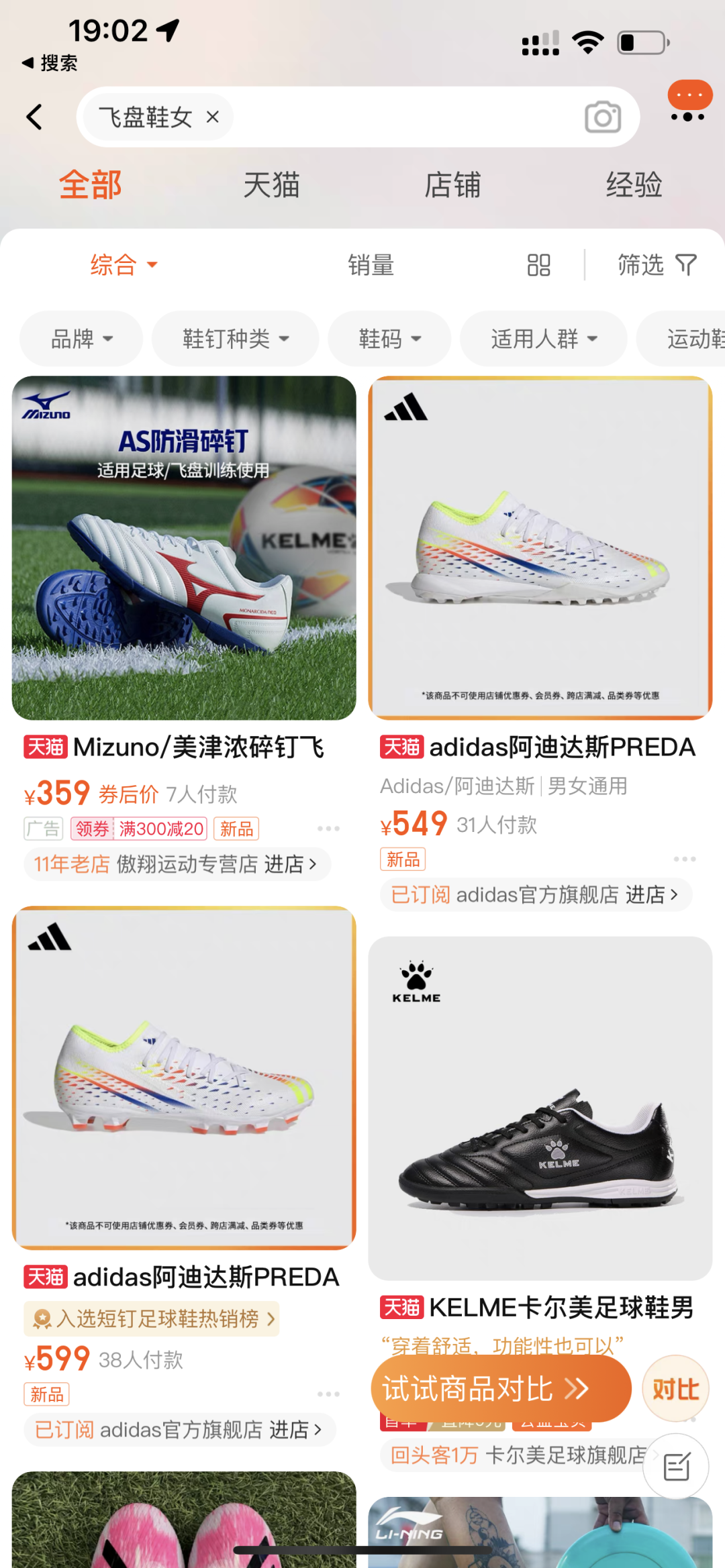Expand the 综合 sort dropdown

123,265
